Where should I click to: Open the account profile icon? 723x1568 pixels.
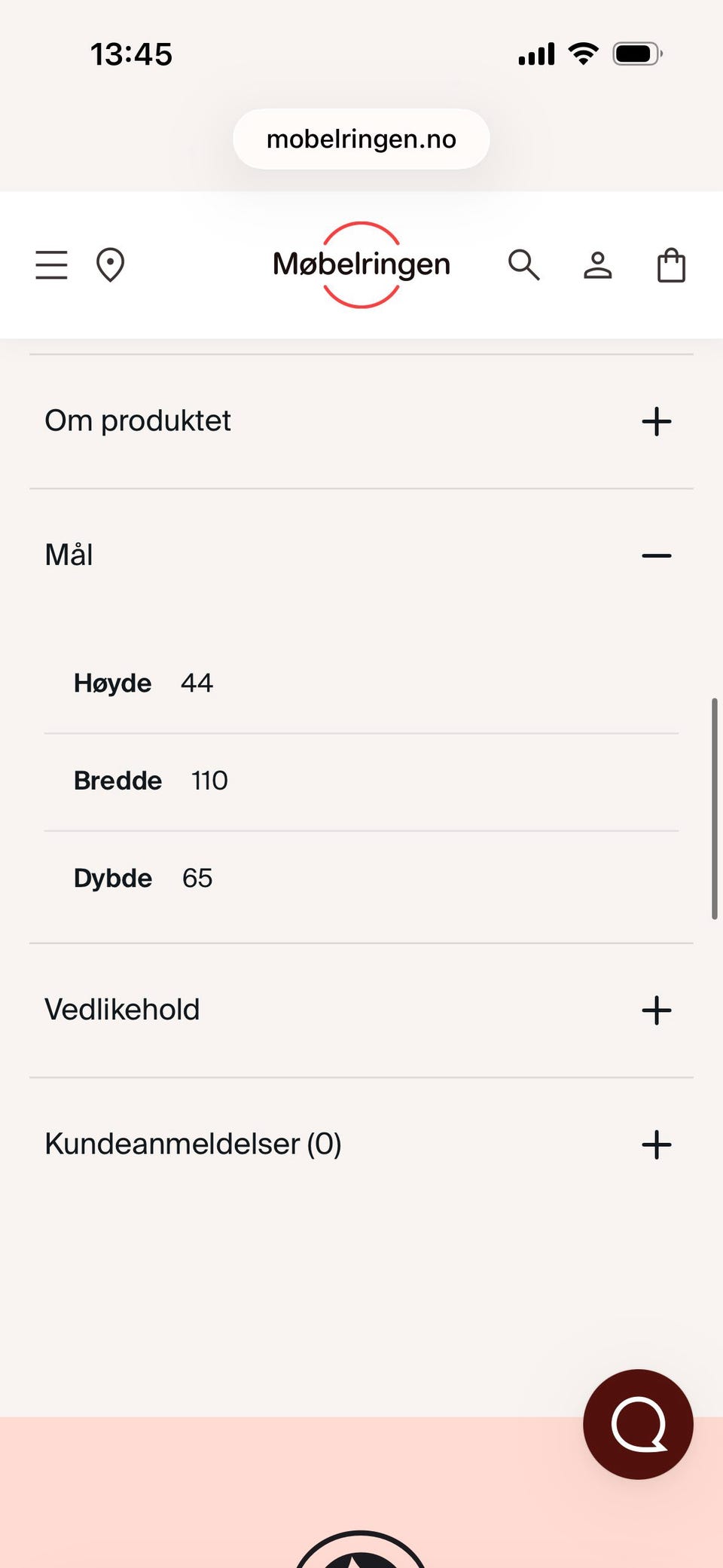(598, 264)
